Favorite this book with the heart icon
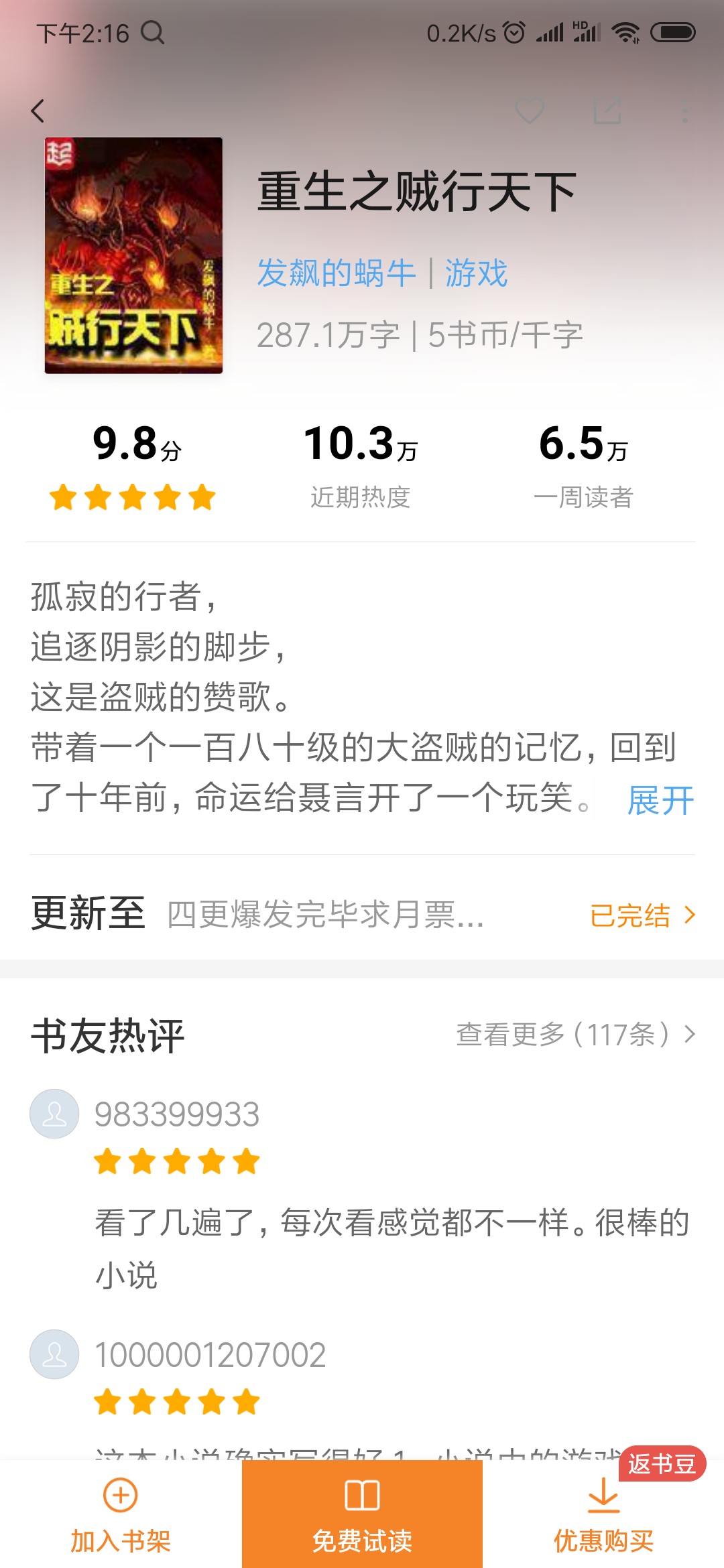The height and width of the screenshot is (1568, 724). point(529,111)
